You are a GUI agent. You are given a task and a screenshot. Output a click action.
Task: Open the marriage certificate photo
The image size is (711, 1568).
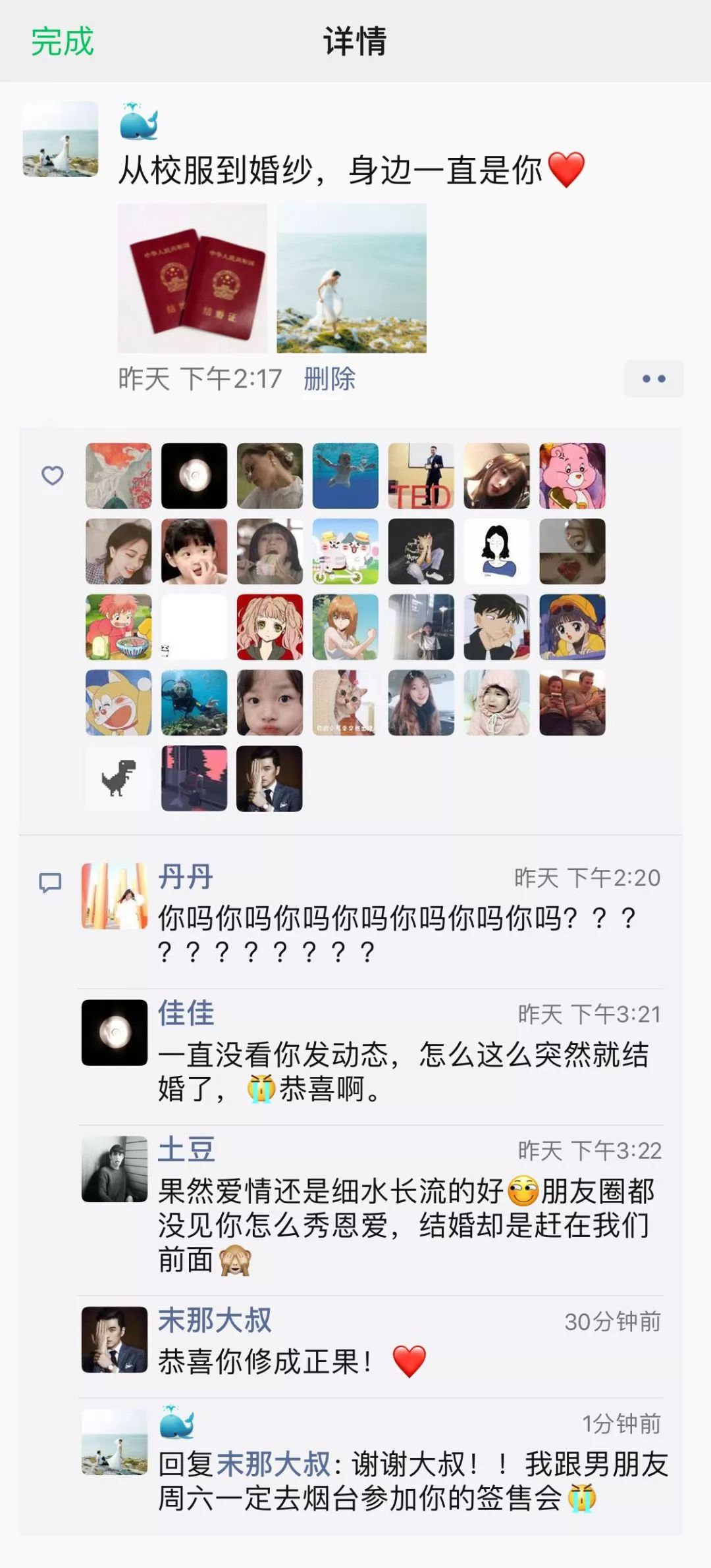coord(192,278)
